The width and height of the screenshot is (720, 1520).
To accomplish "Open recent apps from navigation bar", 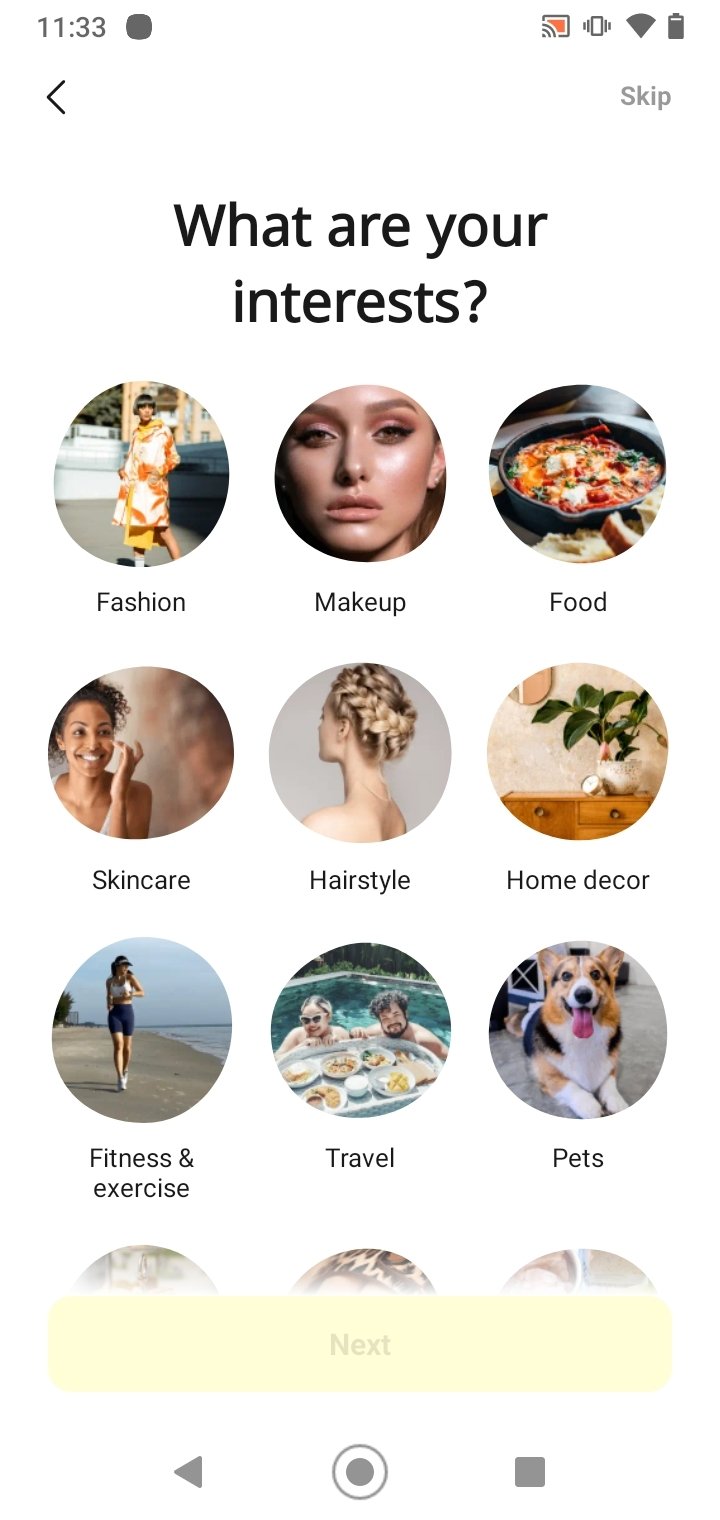I will tap(530, 1472).
